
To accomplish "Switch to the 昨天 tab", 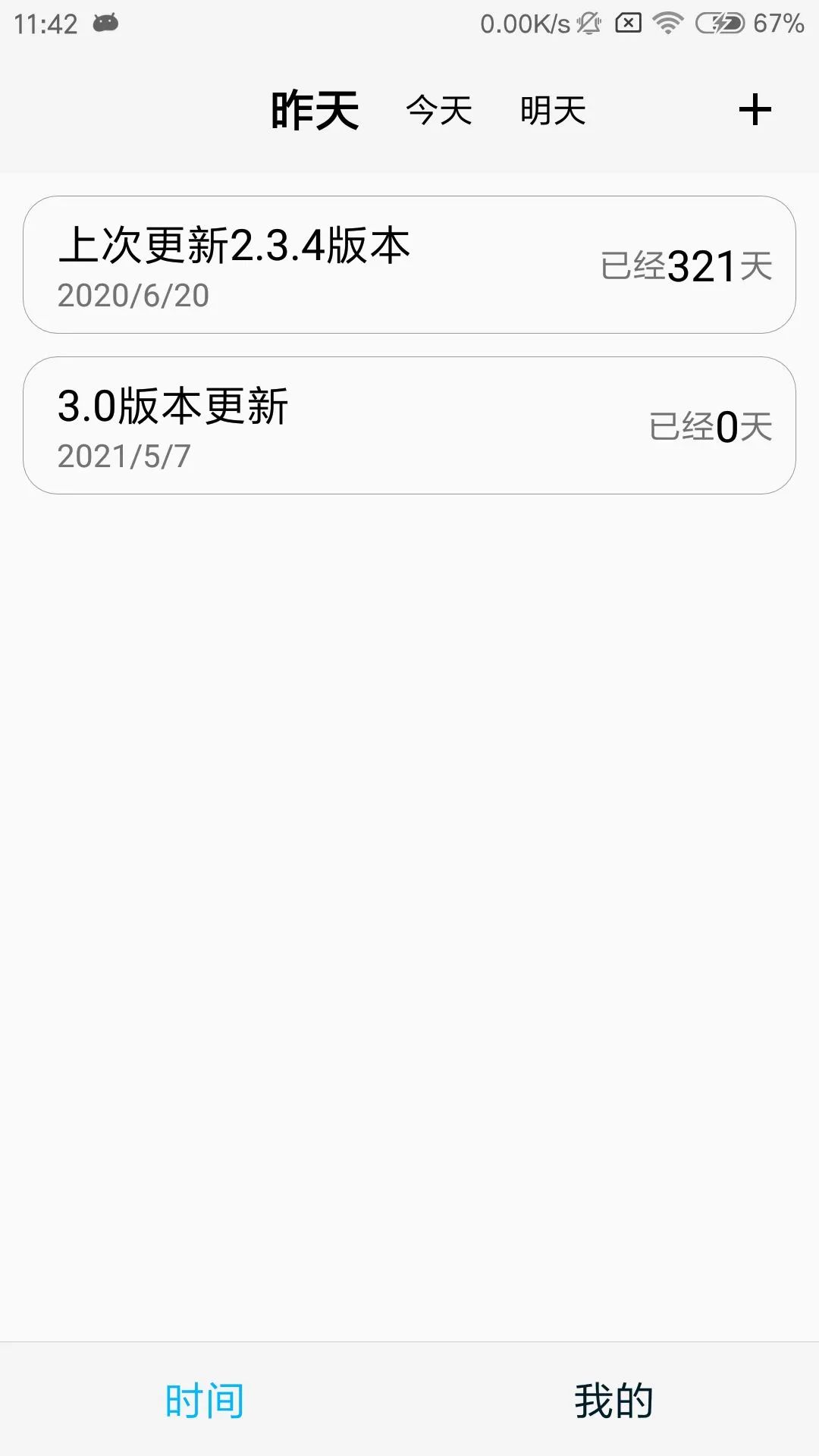I will tap(315, 111).
